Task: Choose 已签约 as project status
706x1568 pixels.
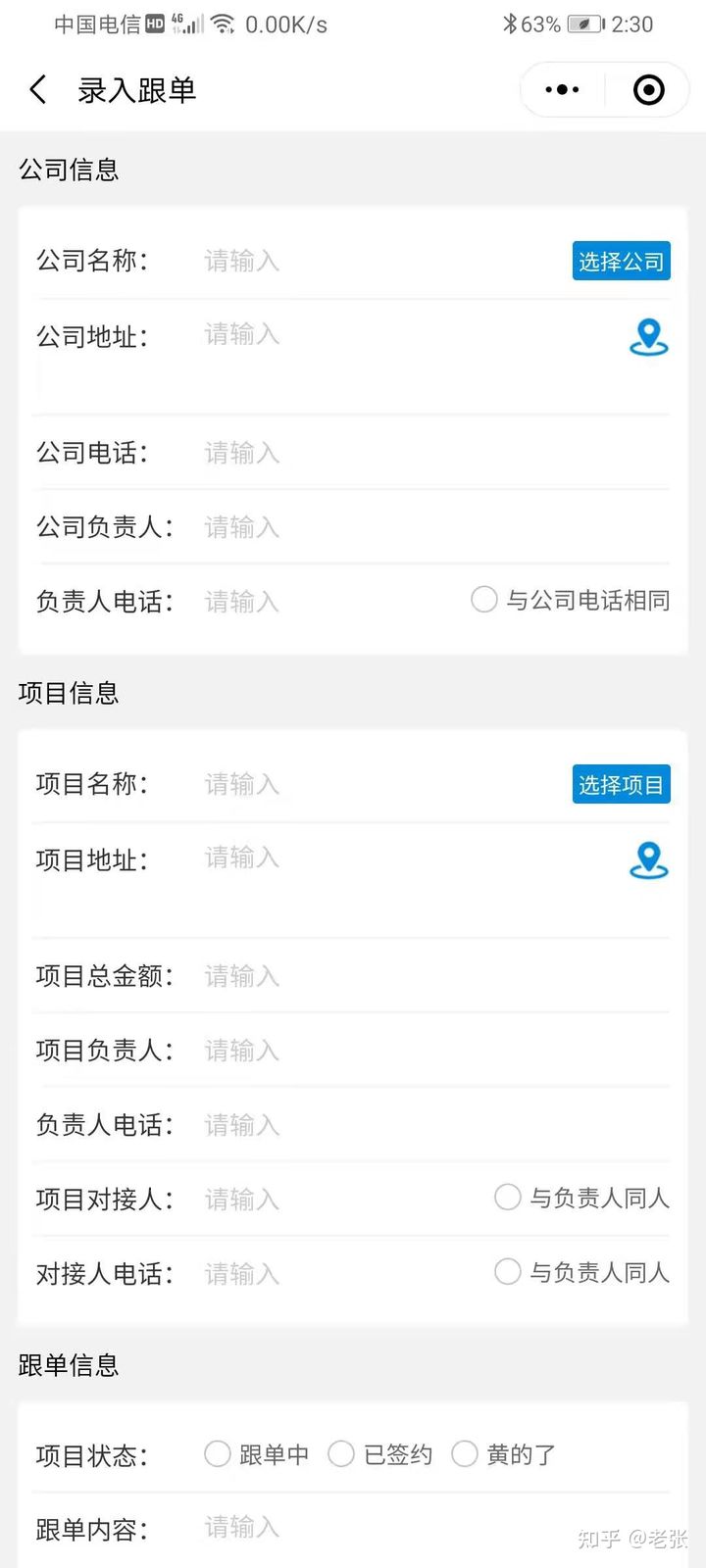Action: (x=341, y=1454)
